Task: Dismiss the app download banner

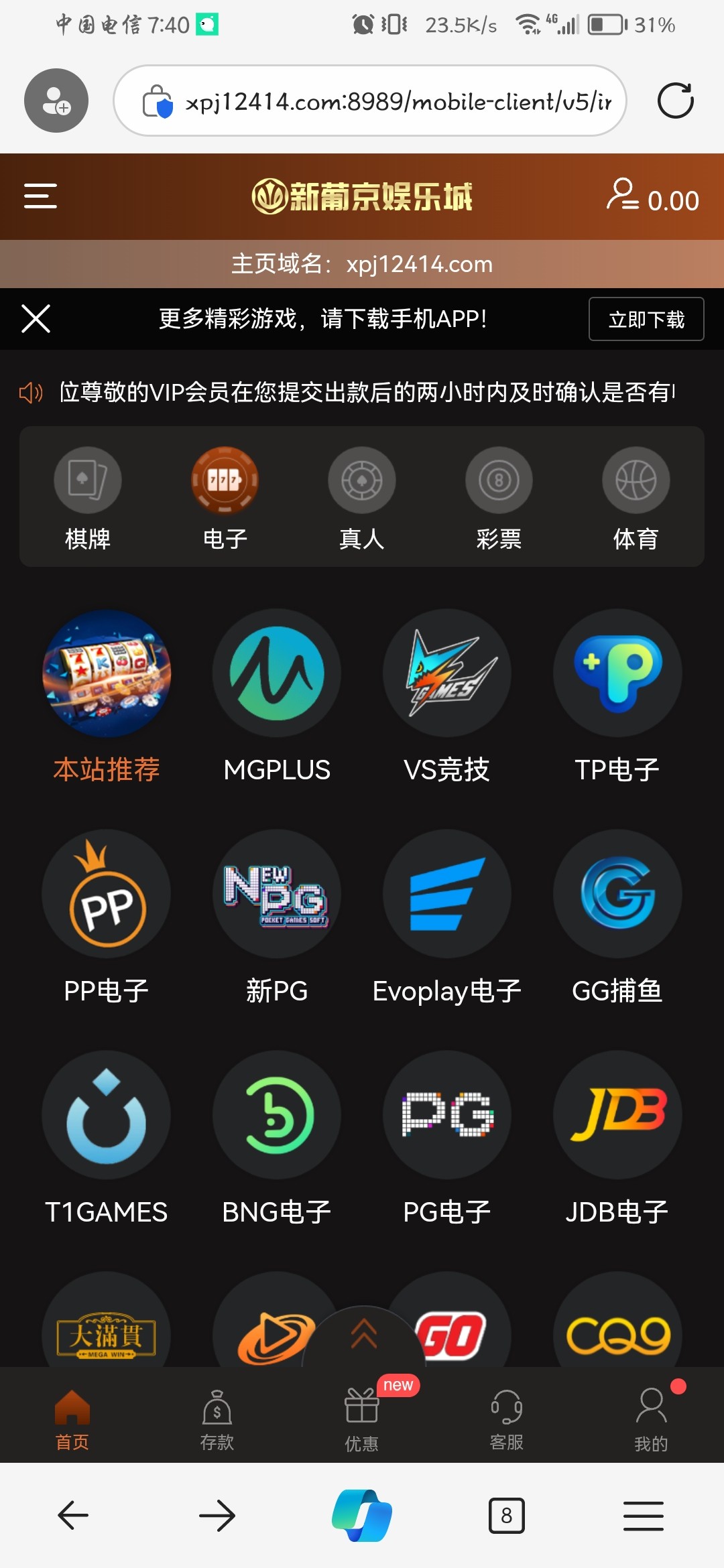Action: pyautogui.click(x=36, y=318)
